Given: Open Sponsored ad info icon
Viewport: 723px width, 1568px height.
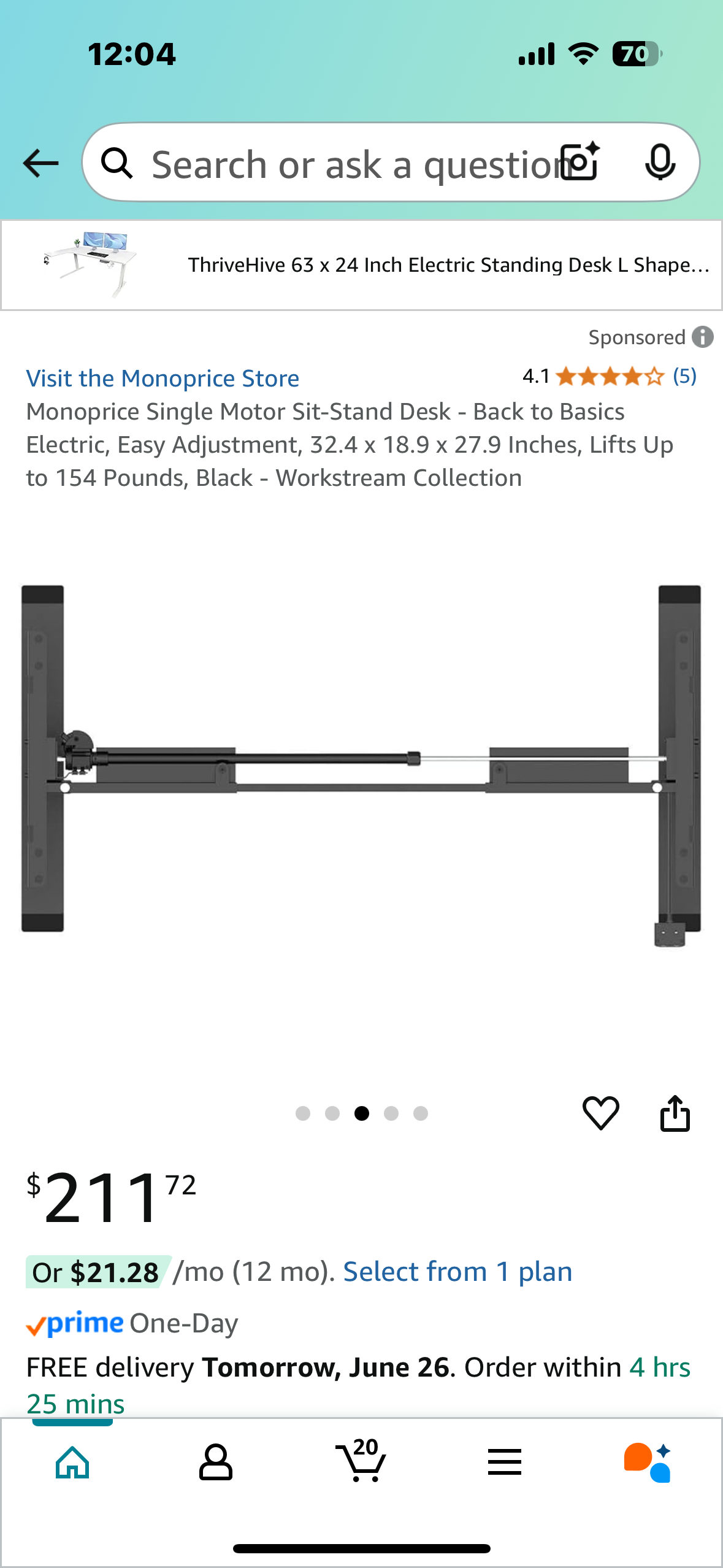Looking at the screenshot, I should coord(703,337).
